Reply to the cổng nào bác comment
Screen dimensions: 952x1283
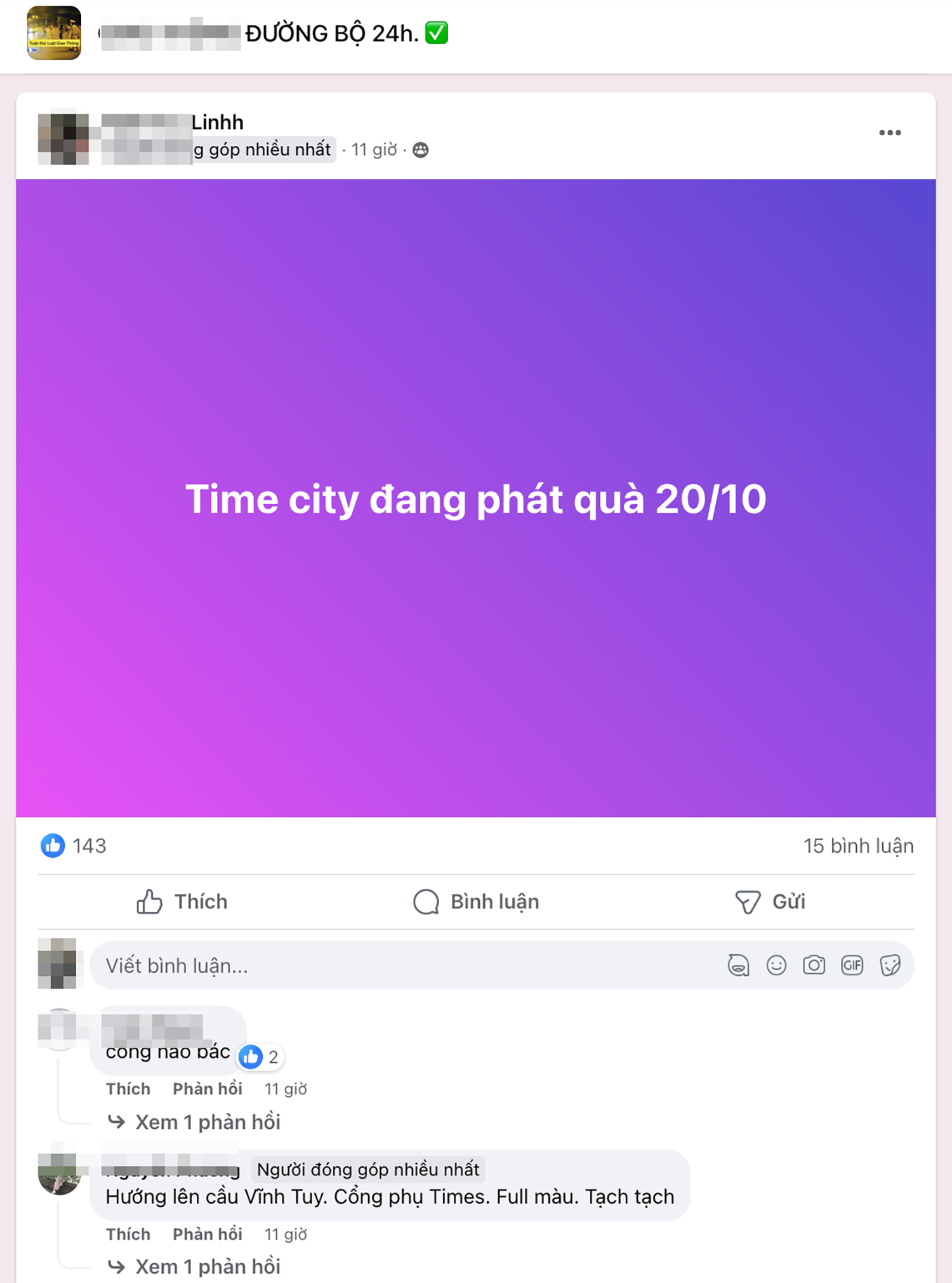pos(208,1089)
